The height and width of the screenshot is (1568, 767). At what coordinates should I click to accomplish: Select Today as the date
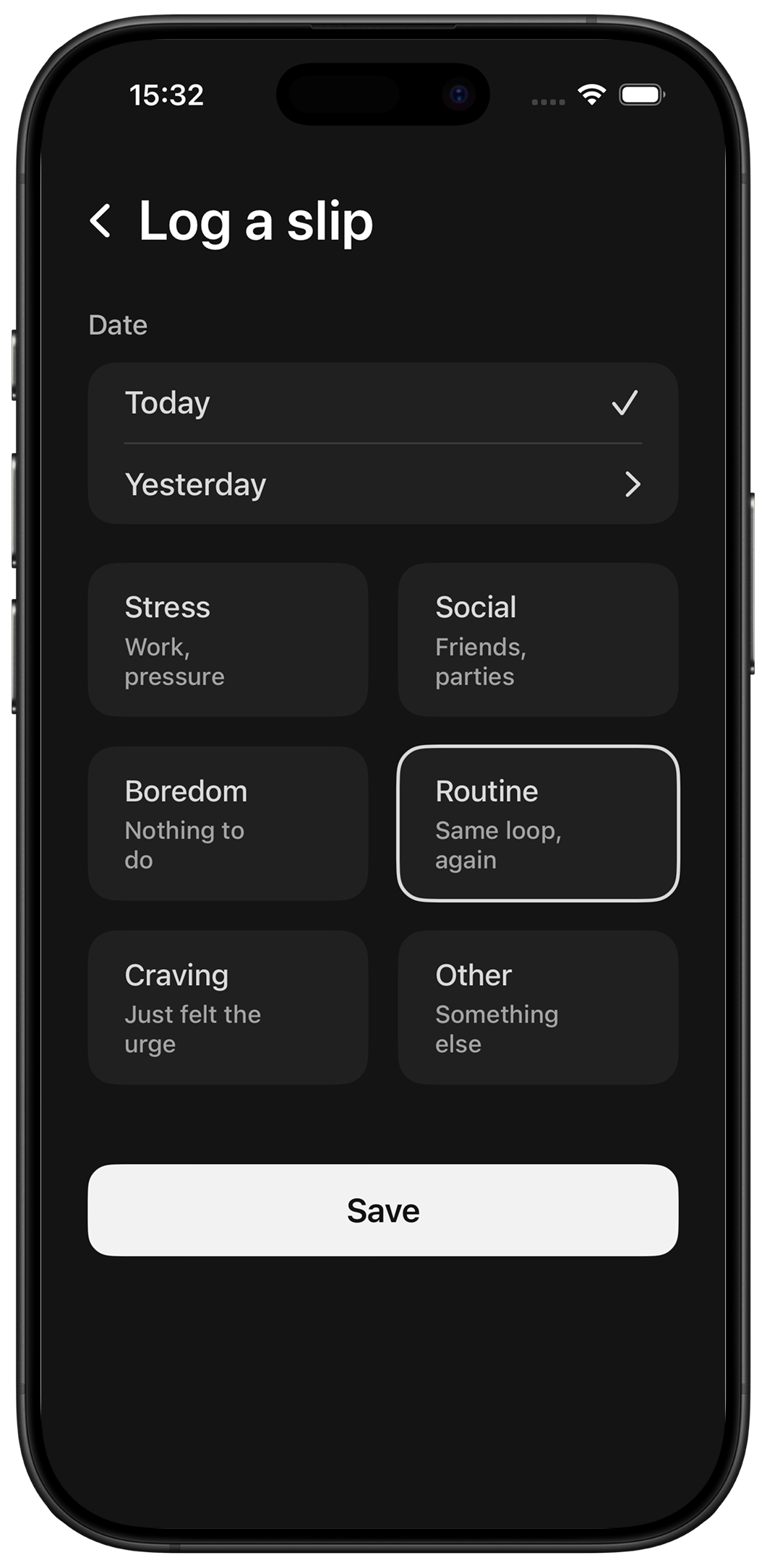point(383,403)
